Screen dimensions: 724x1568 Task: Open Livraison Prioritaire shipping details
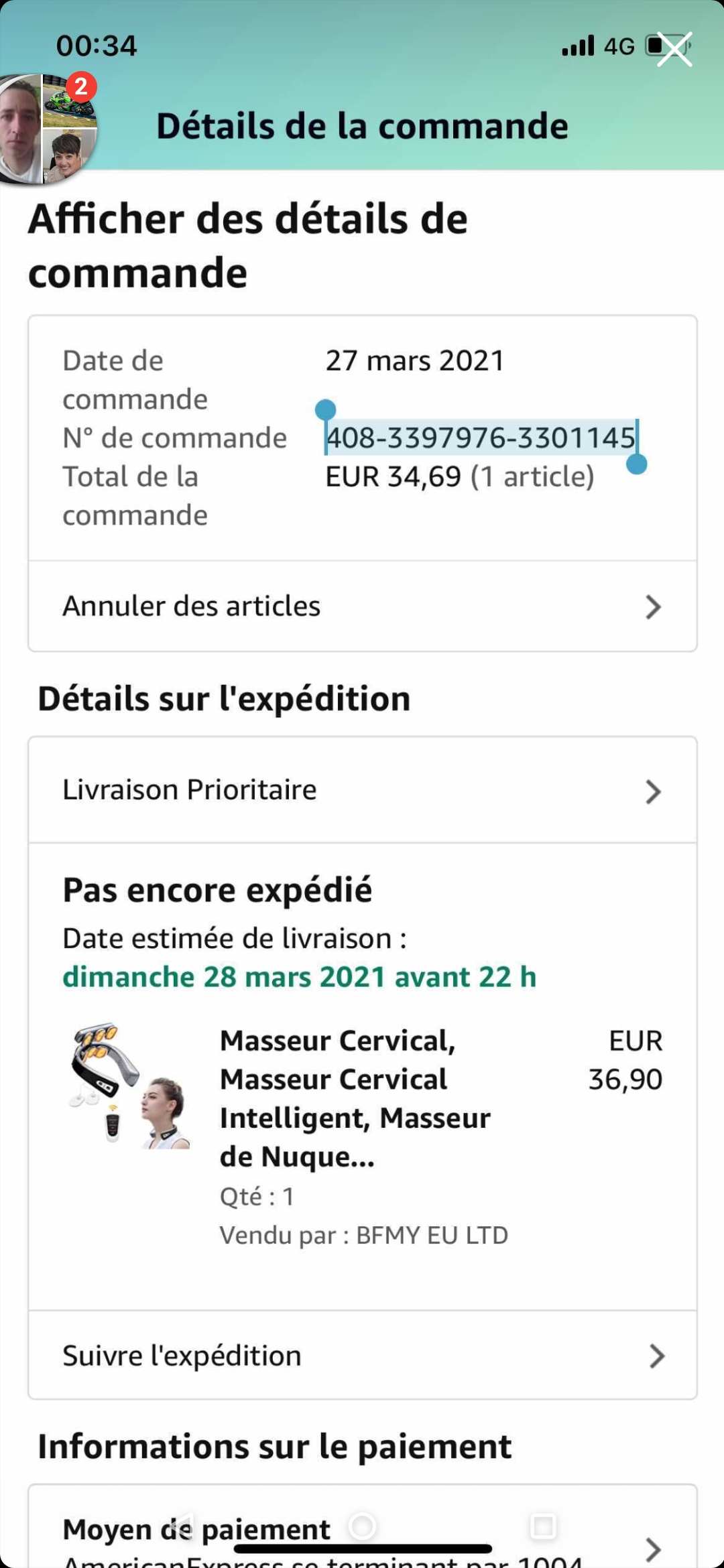pyautogui.click(x=362, y=791)
